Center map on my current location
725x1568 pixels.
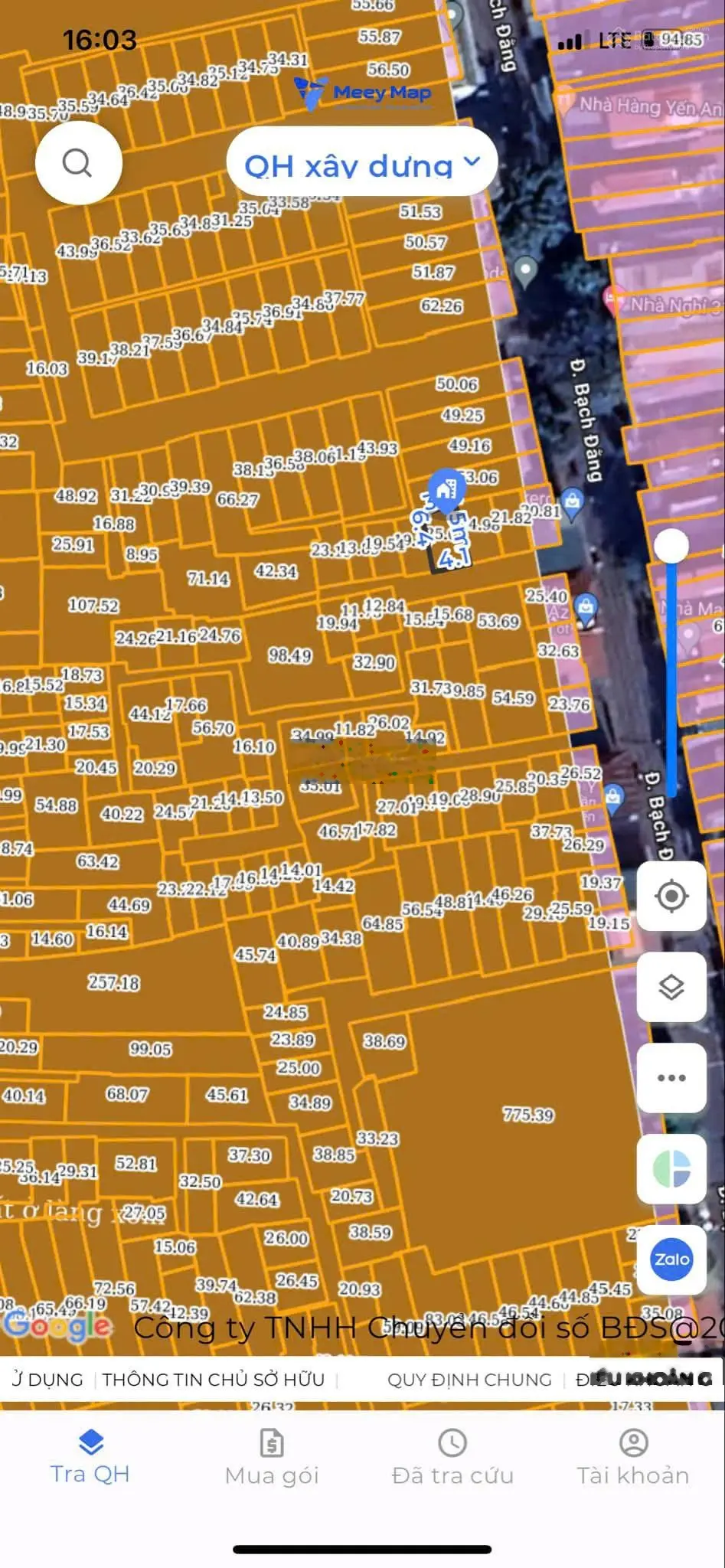(671, 896)
